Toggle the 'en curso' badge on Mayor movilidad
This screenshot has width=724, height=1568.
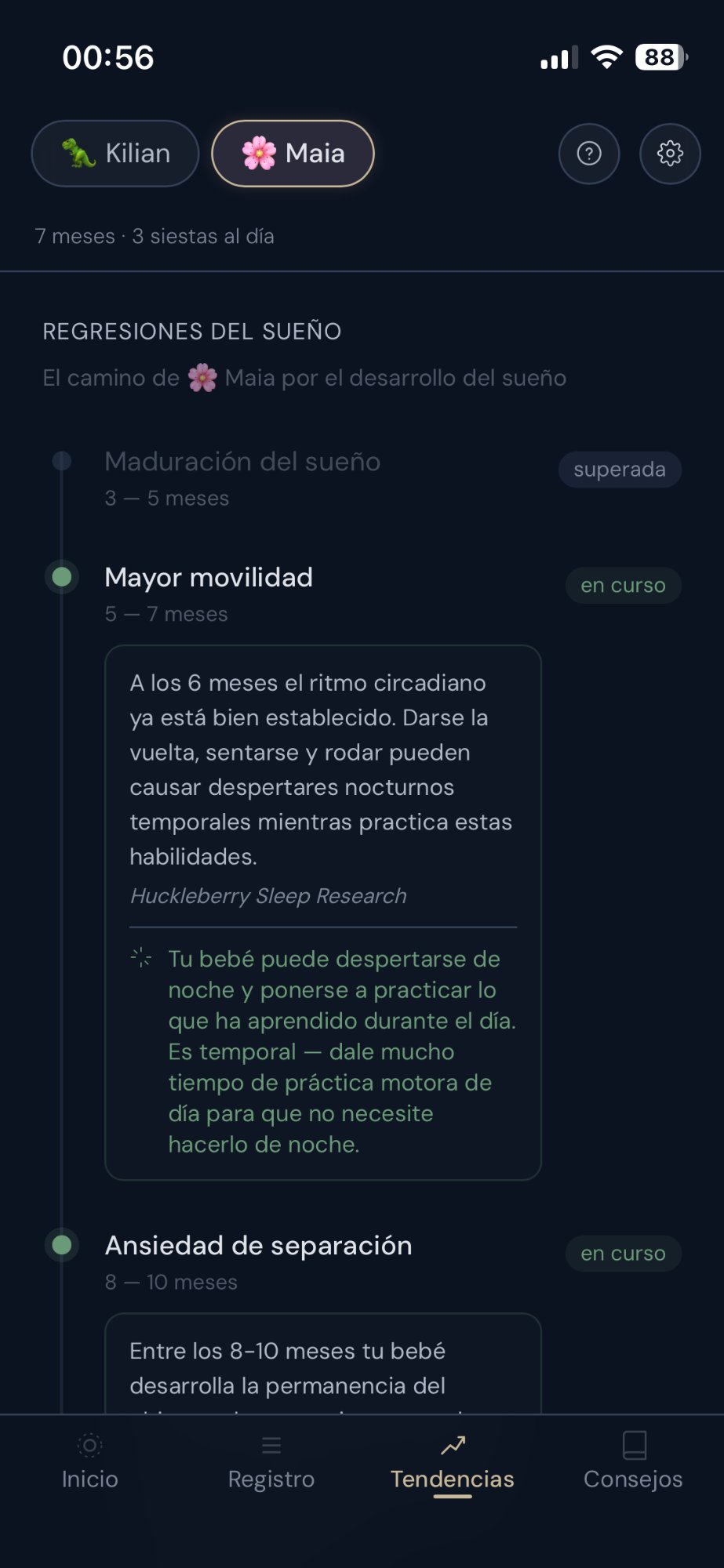[623, 585]
